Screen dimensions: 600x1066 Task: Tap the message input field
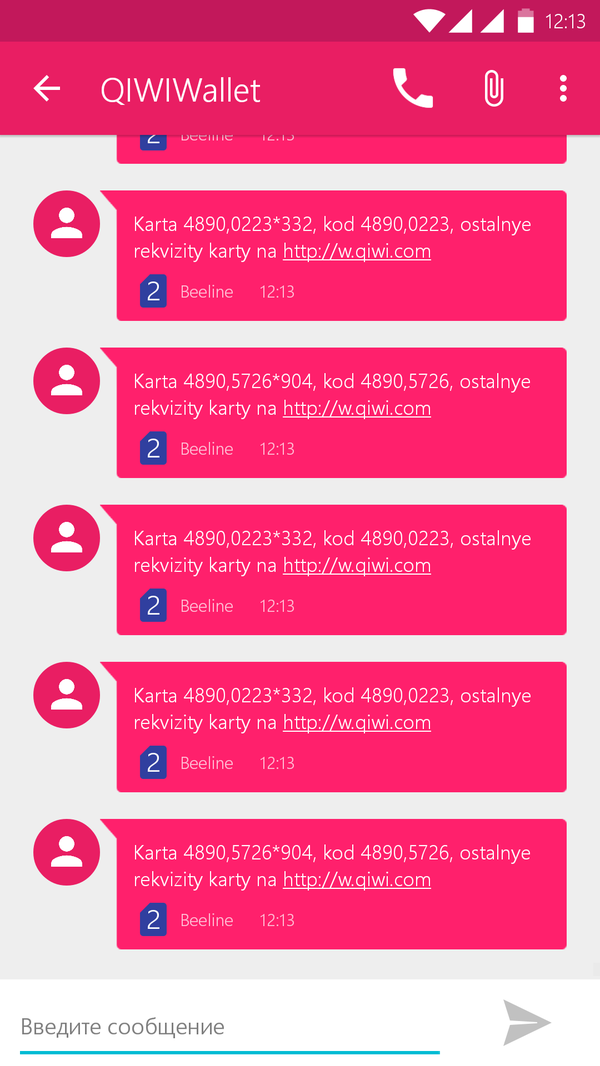point(230,1026)
